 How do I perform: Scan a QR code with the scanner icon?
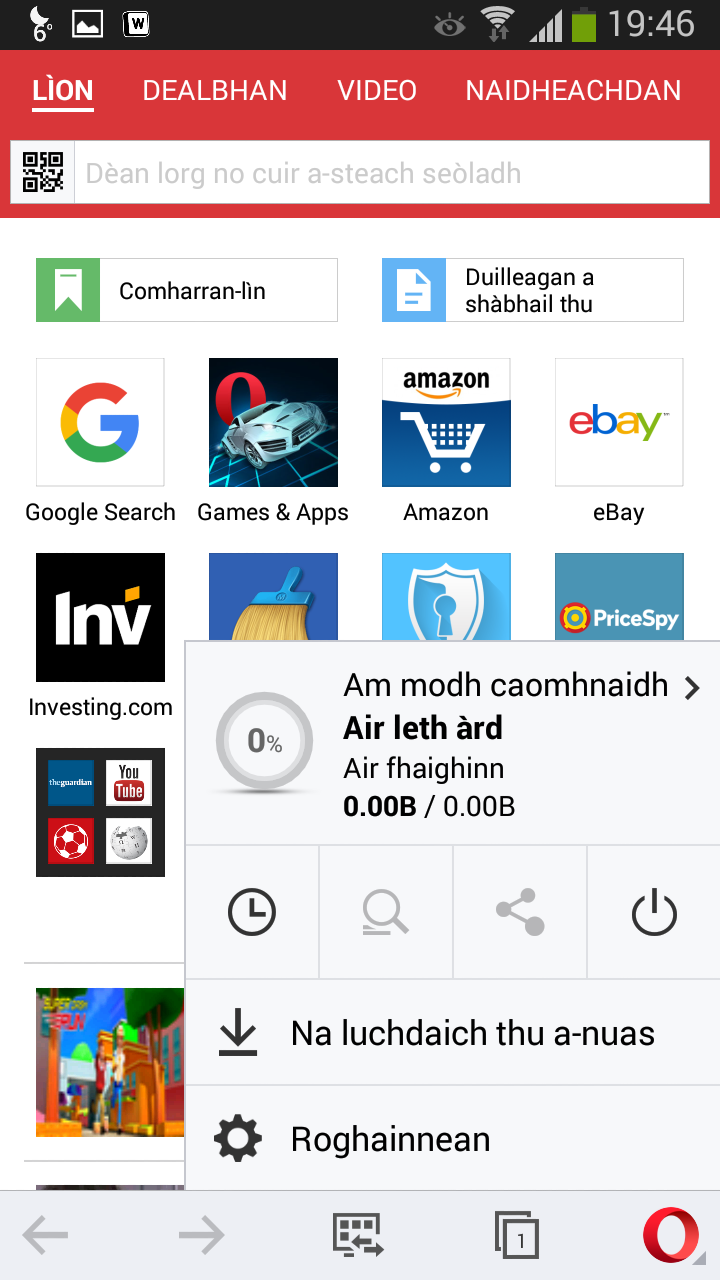coord(43,173)
